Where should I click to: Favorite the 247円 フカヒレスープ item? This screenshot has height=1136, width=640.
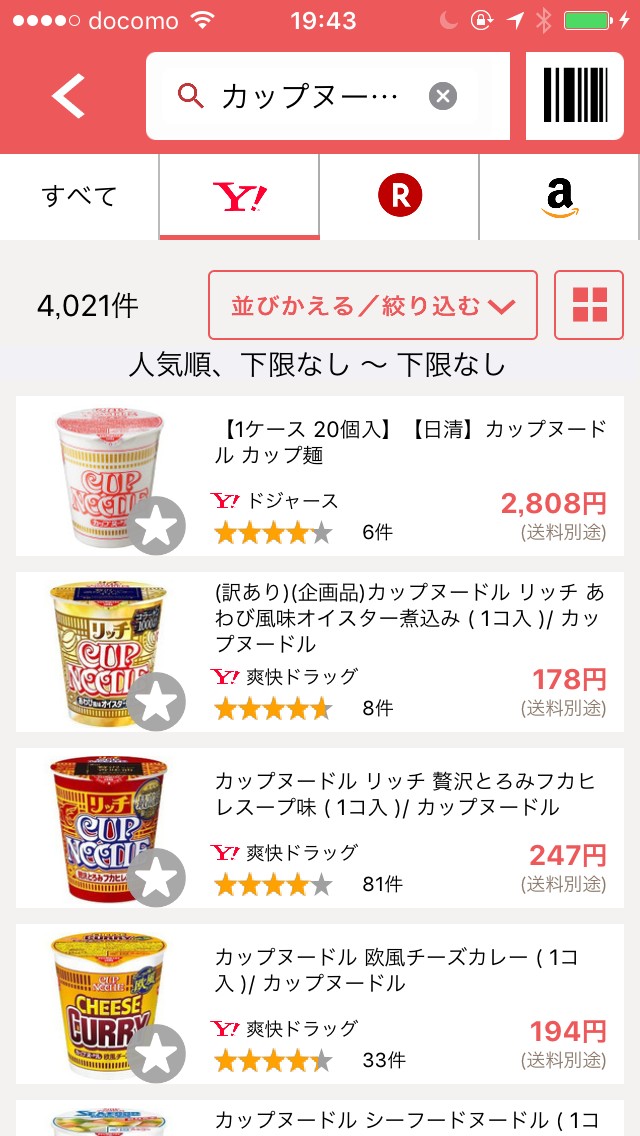pos(157,878)
